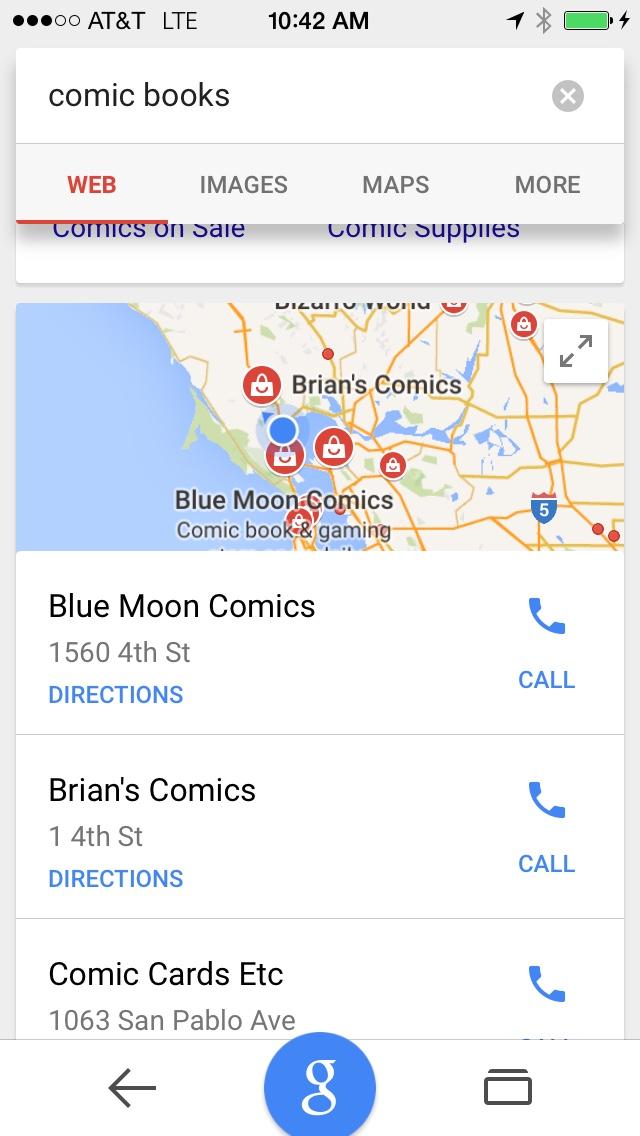Get directions to Blue Moon Comics
The image size is (640, 1136).
click(x=116, y=695)
